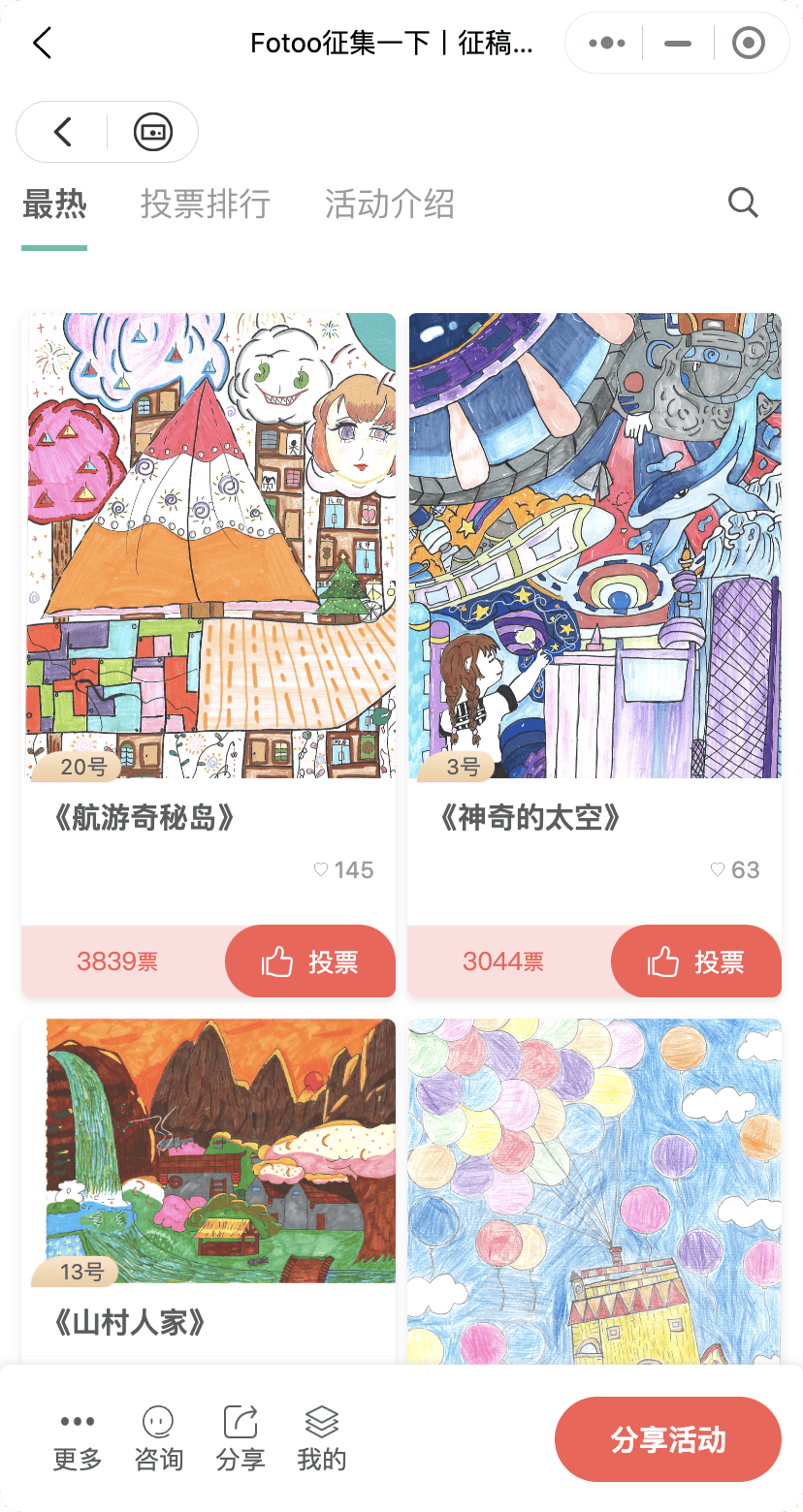Open 更多 in the bottom bar
The image size is (803, 1512).
pos(78,1440)
